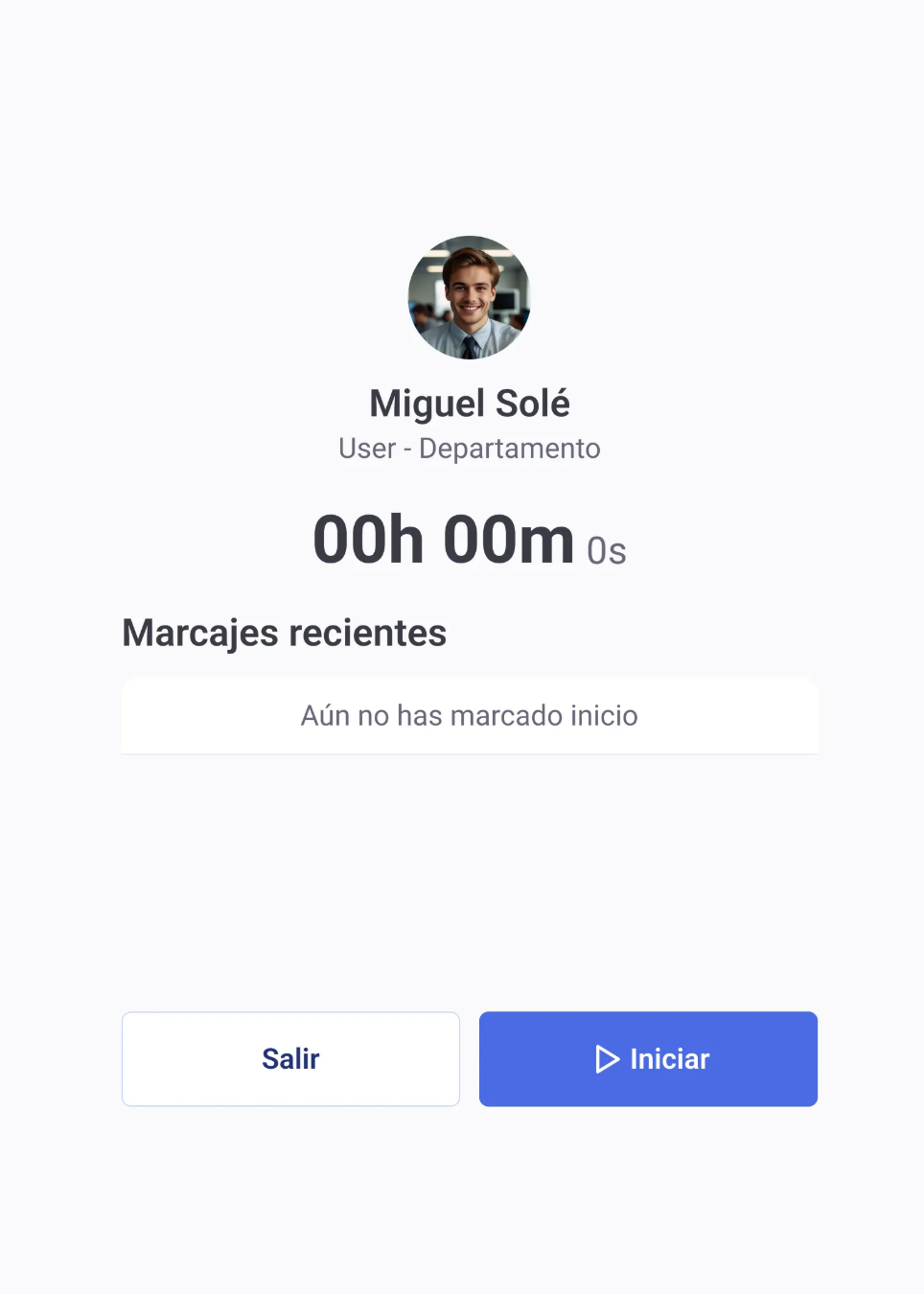
Task: Exit using the Salir button
Action: coord(290,1058)
